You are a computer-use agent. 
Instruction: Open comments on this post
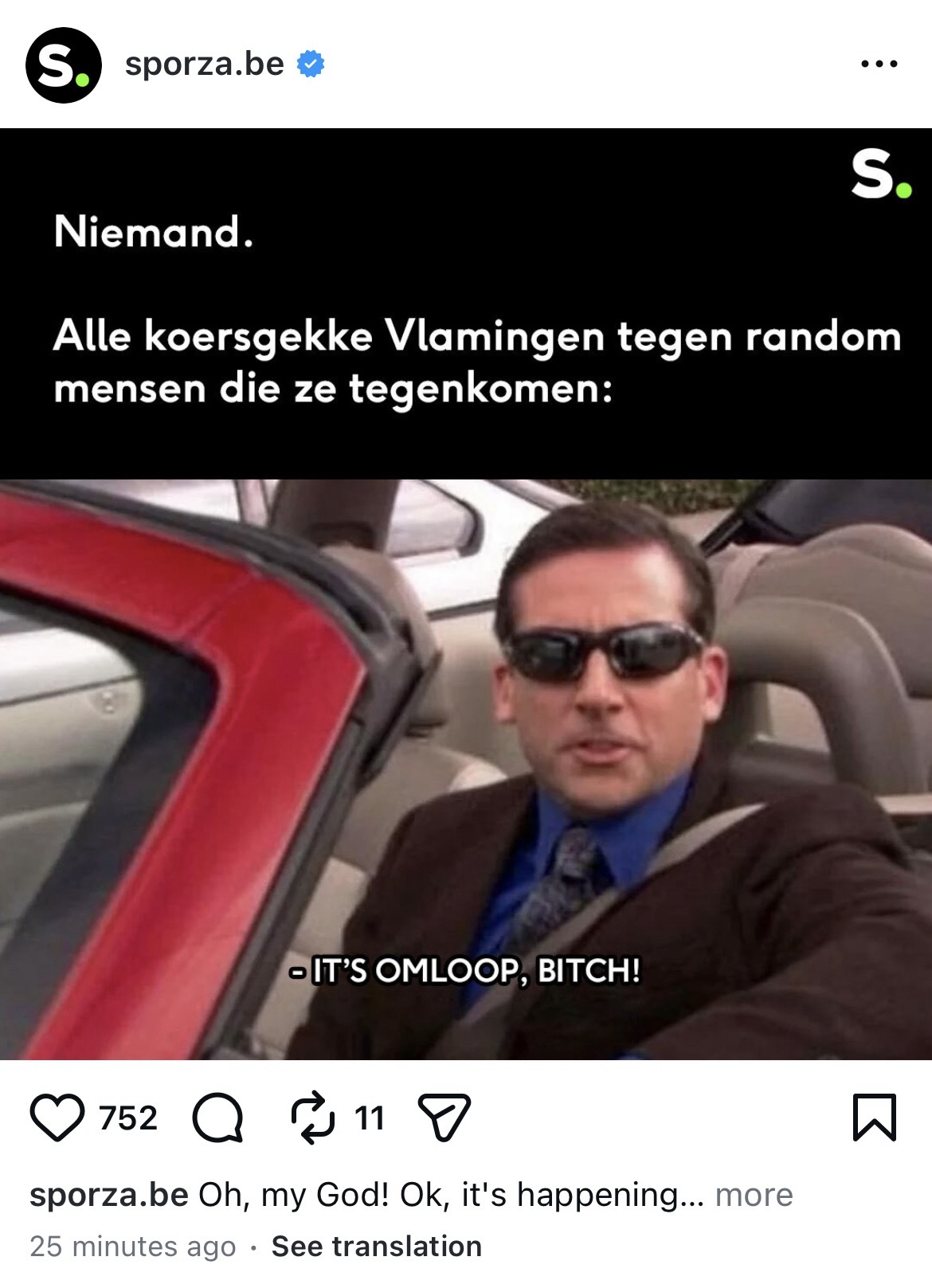217,1117
